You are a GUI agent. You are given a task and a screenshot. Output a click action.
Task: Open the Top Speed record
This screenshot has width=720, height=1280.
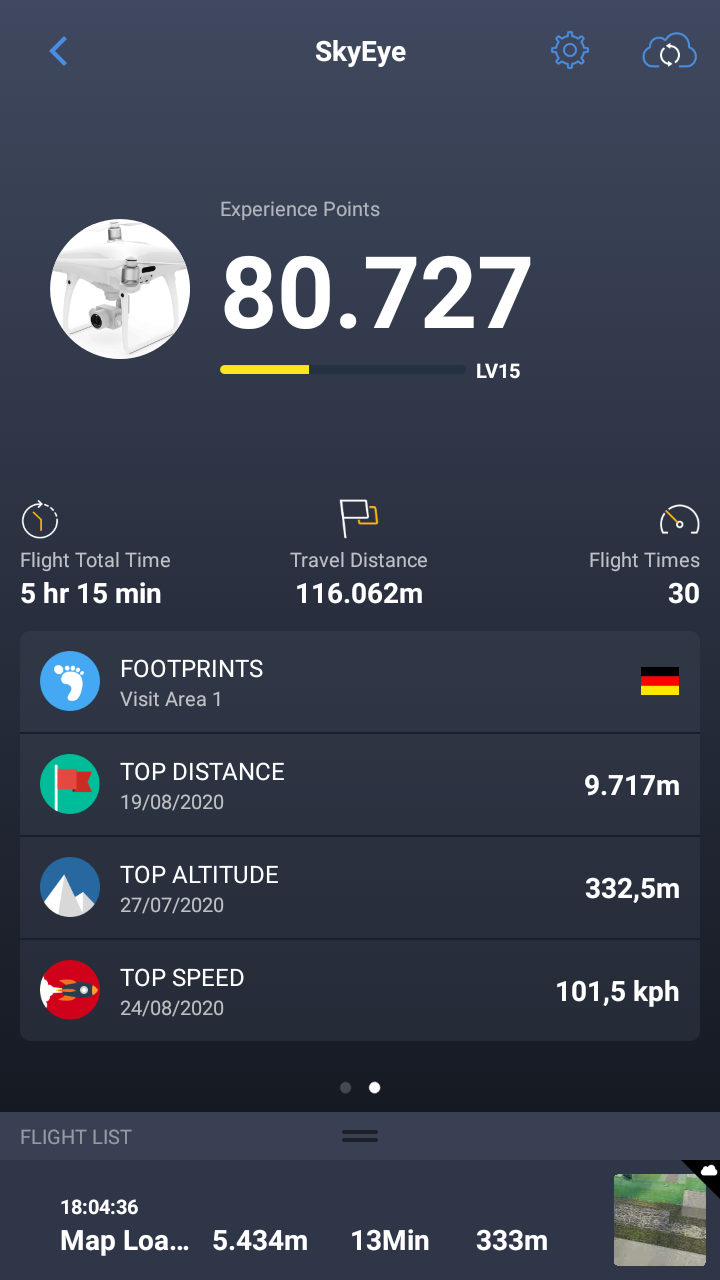click(360, 991)
